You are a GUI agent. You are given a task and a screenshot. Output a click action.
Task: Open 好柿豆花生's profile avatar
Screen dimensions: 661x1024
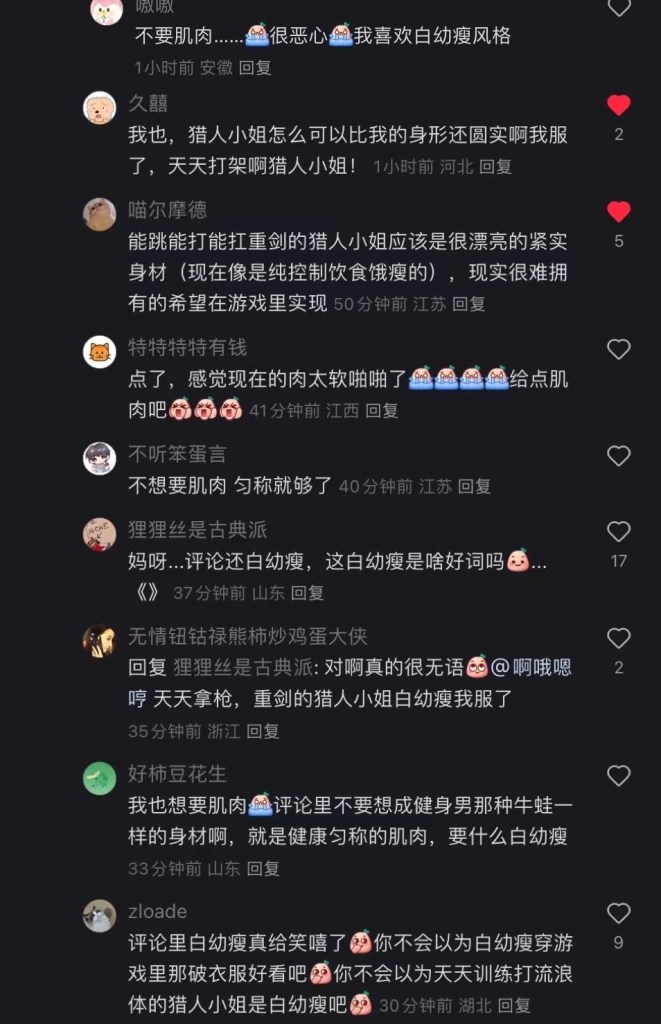click(99, 778)
